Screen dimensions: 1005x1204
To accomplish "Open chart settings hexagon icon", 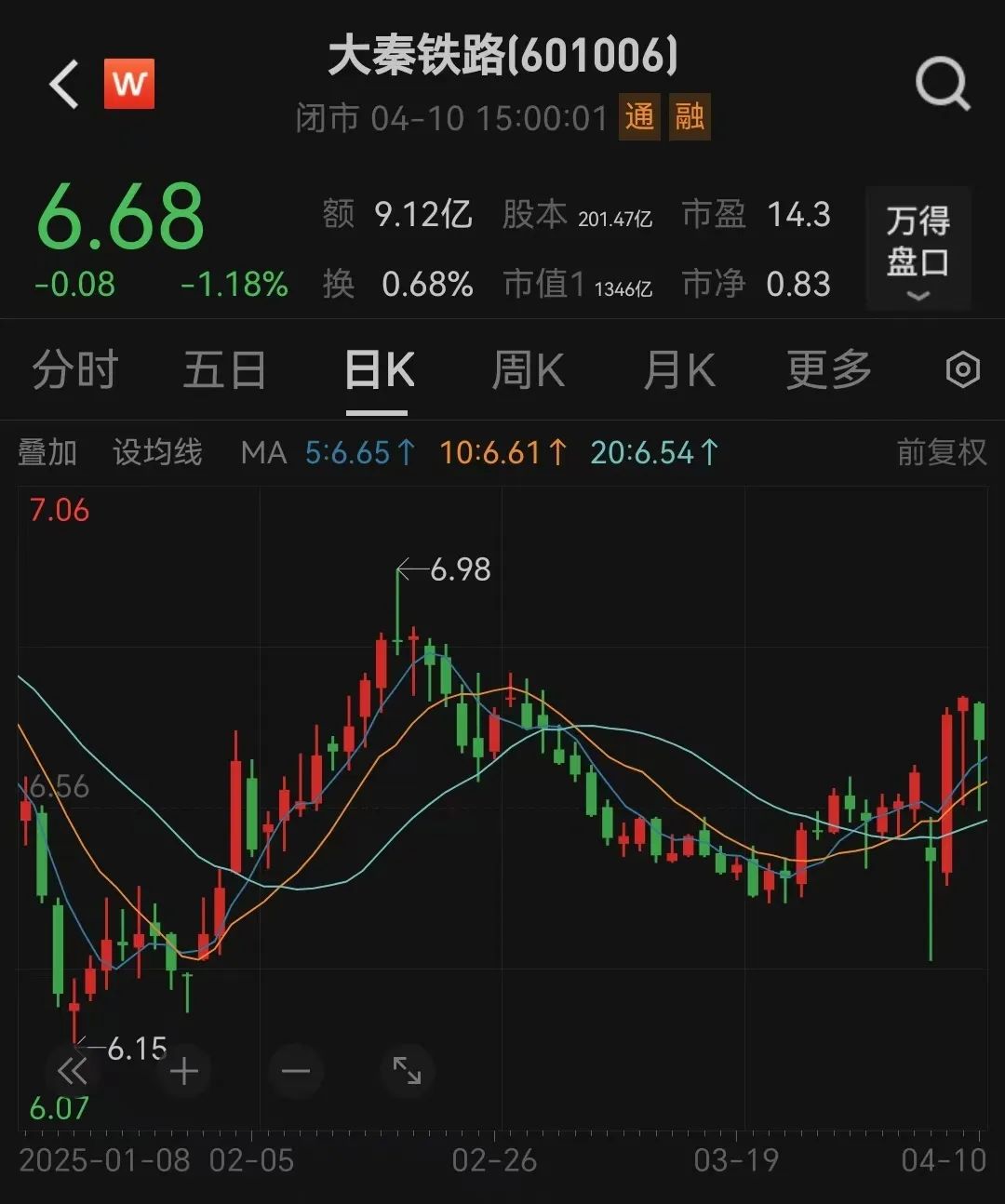I will [x=962, y=370].
